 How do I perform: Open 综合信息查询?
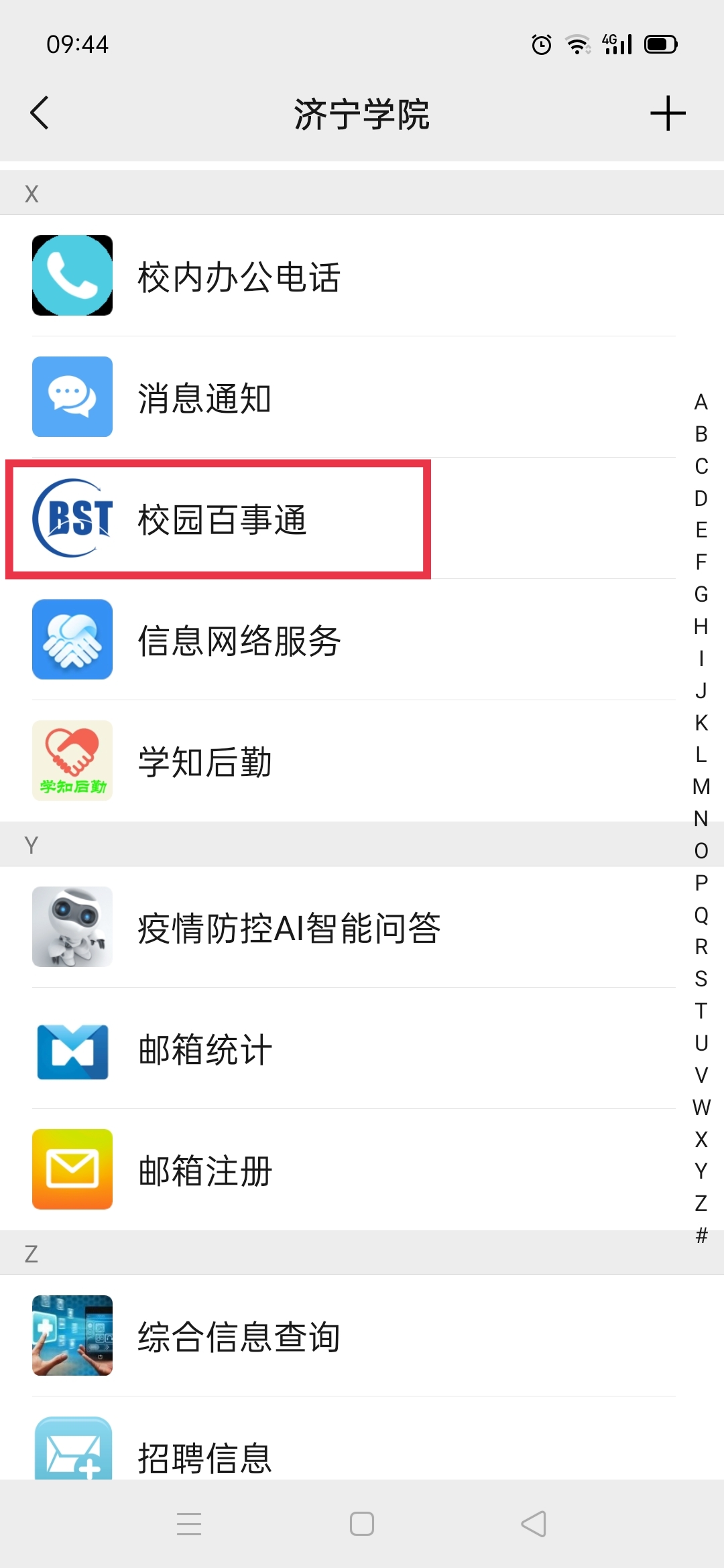click(239, 1337)
